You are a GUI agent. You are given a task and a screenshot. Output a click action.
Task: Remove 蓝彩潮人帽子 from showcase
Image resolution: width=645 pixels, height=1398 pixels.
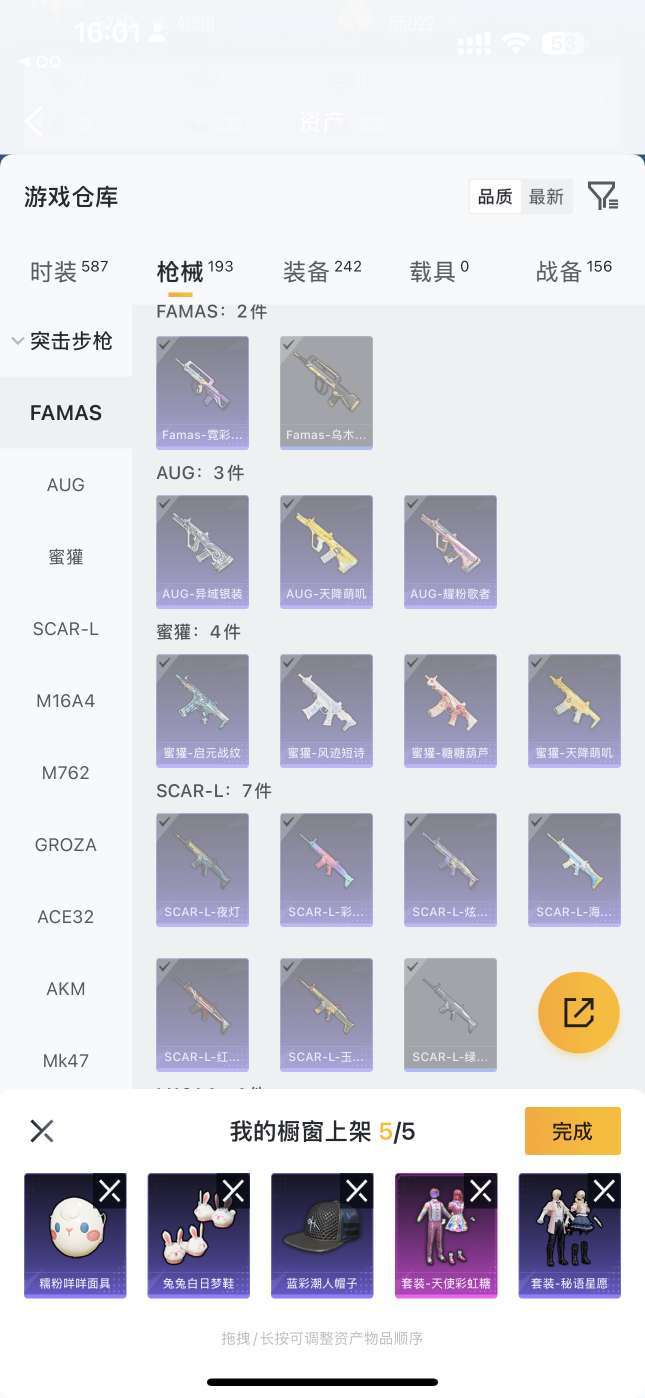tap(356, 1190)
